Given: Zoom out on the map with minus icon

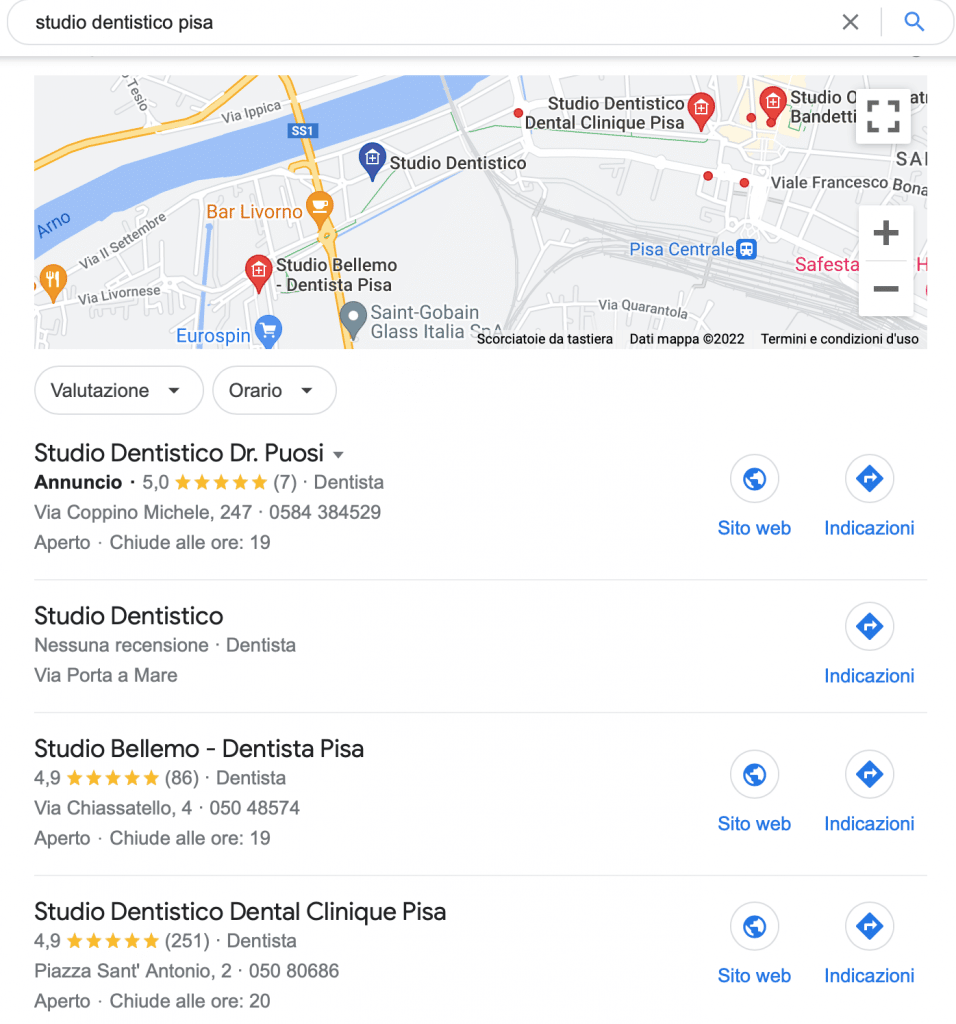Looking at the screenshot, I should click(885, 289).
